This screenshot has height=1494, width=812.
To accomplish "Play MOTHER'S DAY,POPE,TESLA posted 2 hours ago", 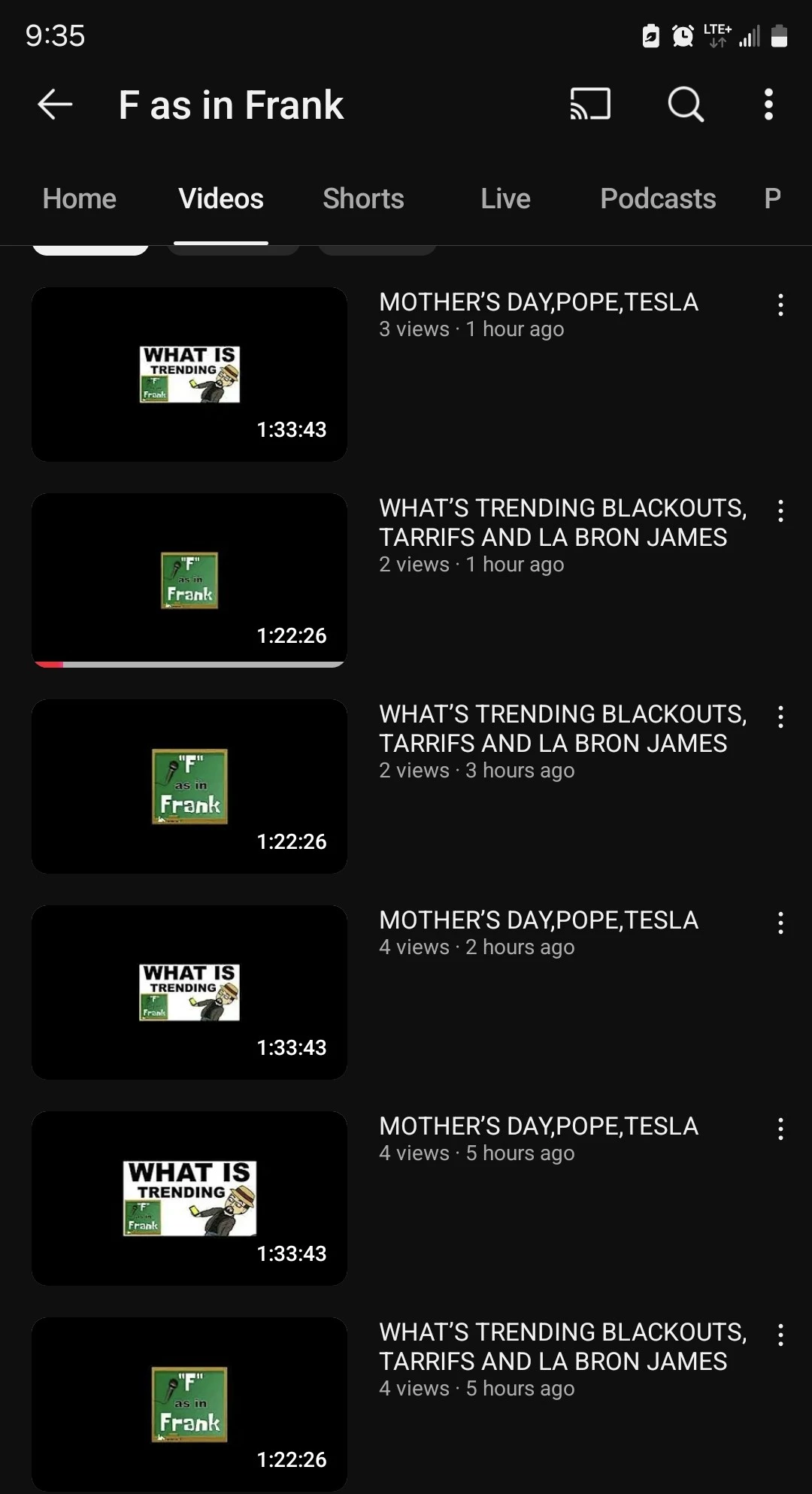I will coord(189,992).
